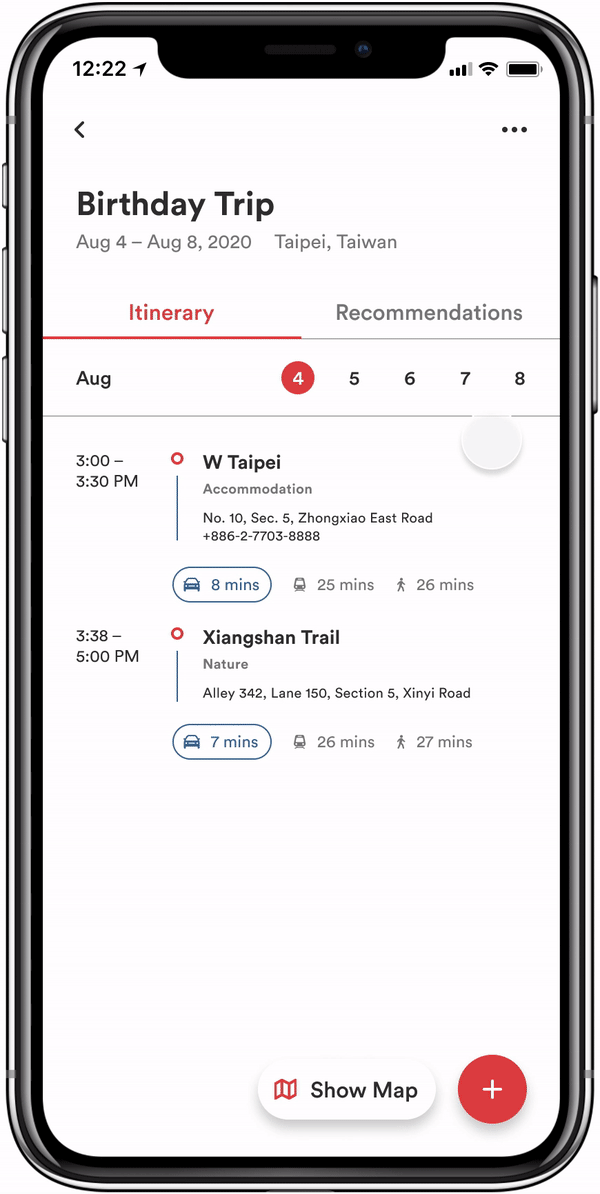Image resolution: width=600 pixels, height=1194 pixels.
Task: Pick the 26 mins transit option
Action: (x=334, y=742)
